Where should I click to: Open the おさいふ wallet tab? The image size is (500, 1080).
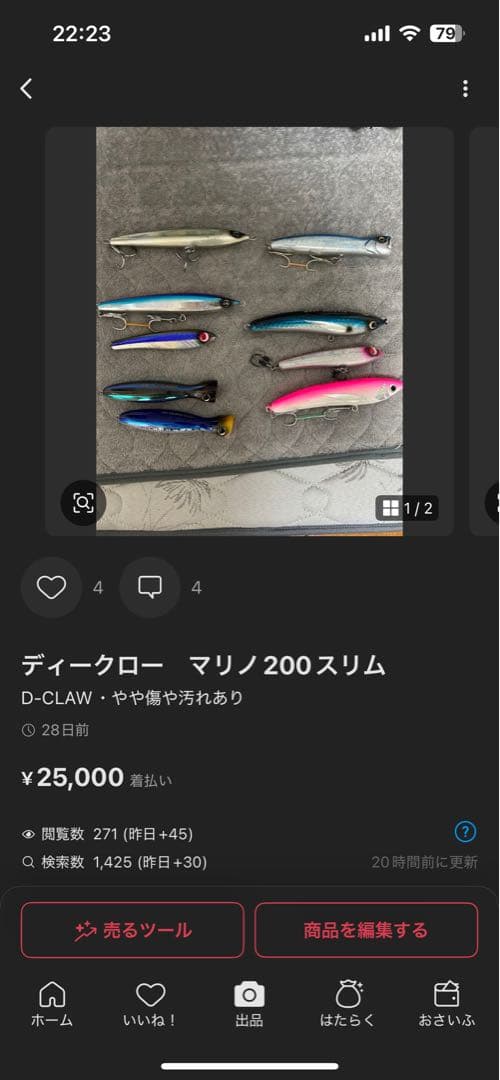[x=447, y=1005]
